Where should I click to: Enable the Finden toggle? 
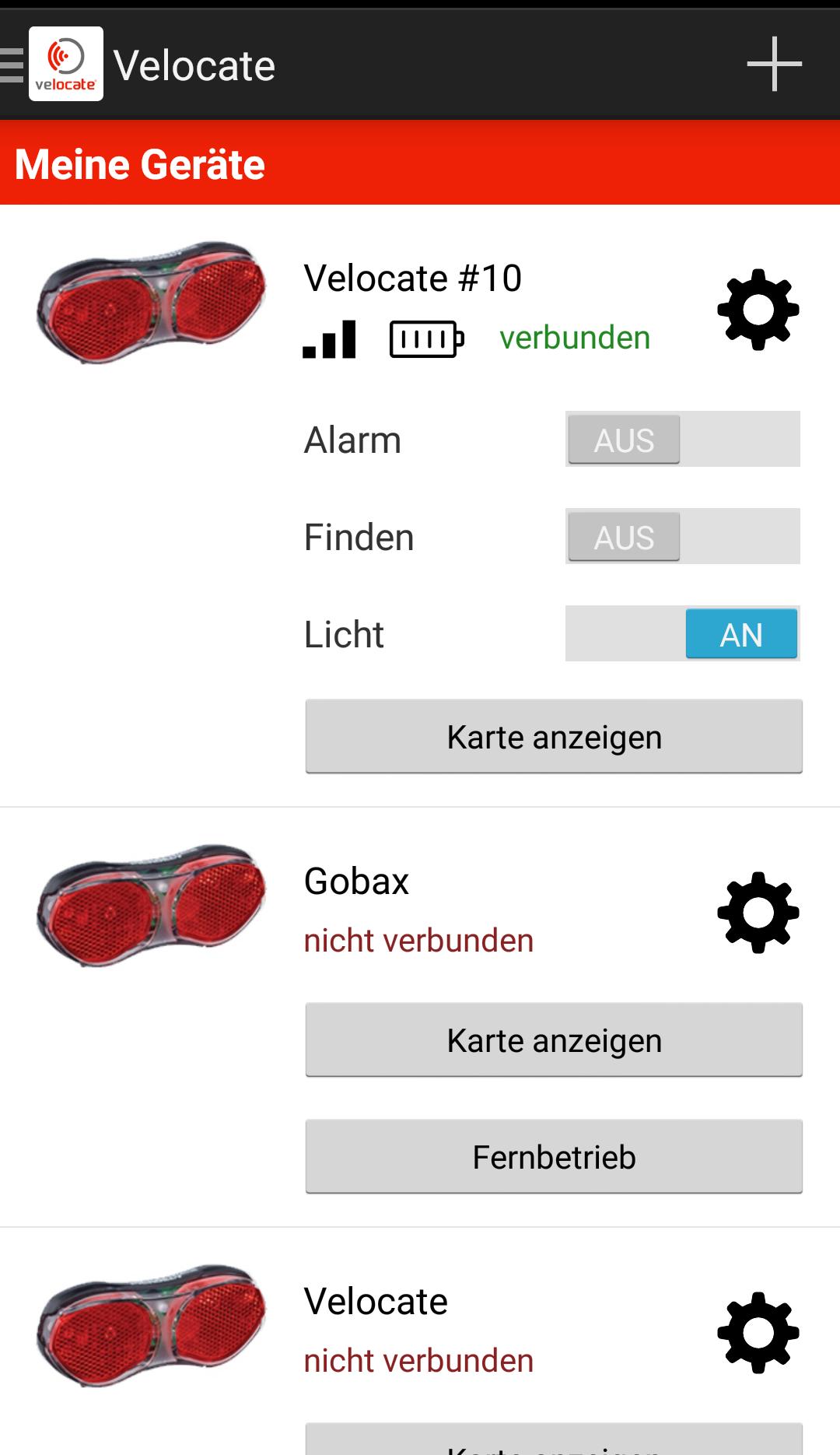(682, 537)
